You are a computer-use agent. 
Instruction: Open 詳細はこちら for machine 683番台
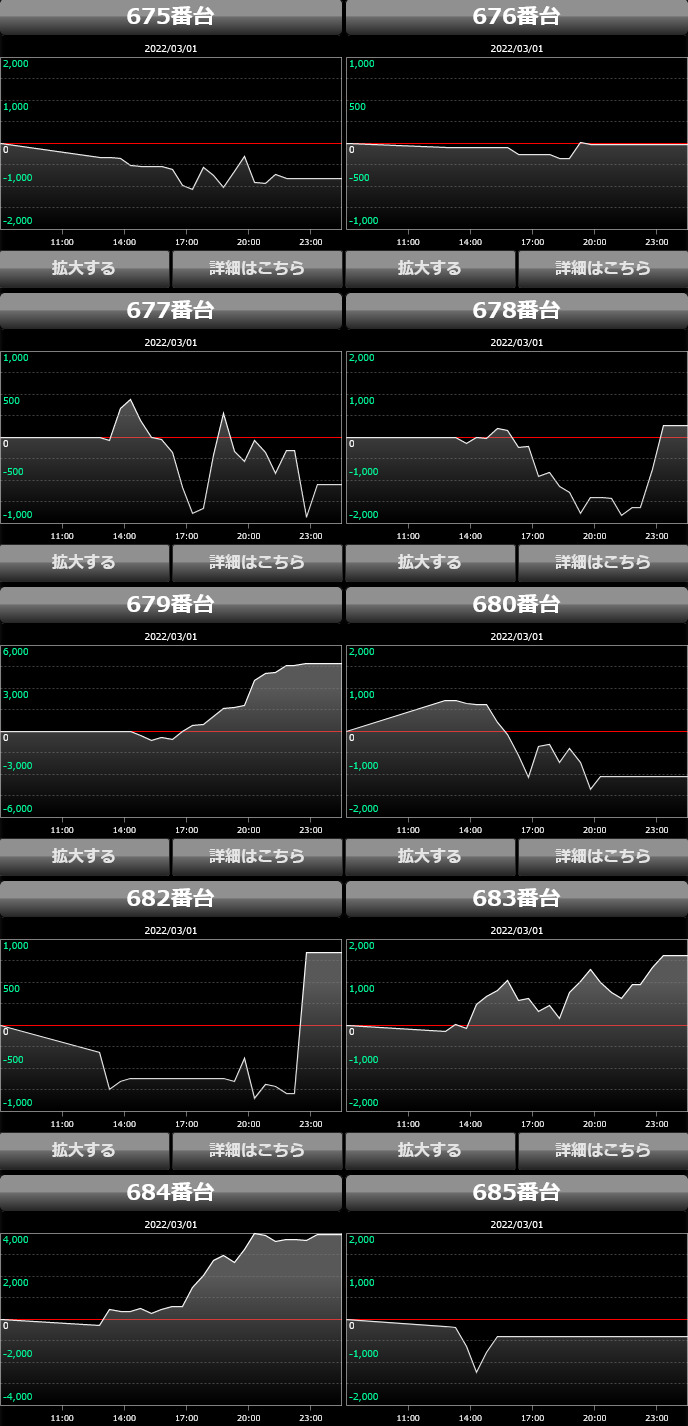pyautogui.click(x=603, y=1150)
